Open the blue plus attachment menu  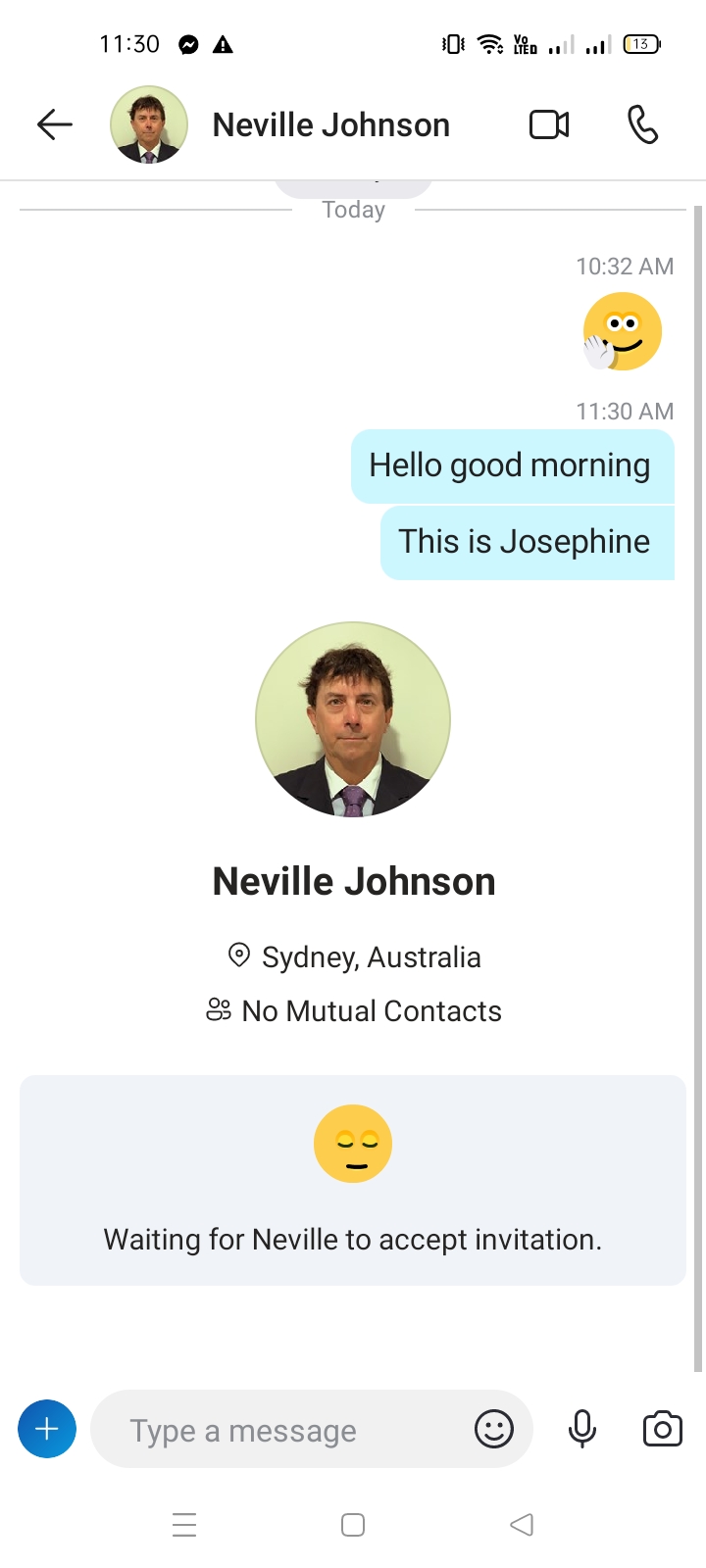click(47, 1429)
